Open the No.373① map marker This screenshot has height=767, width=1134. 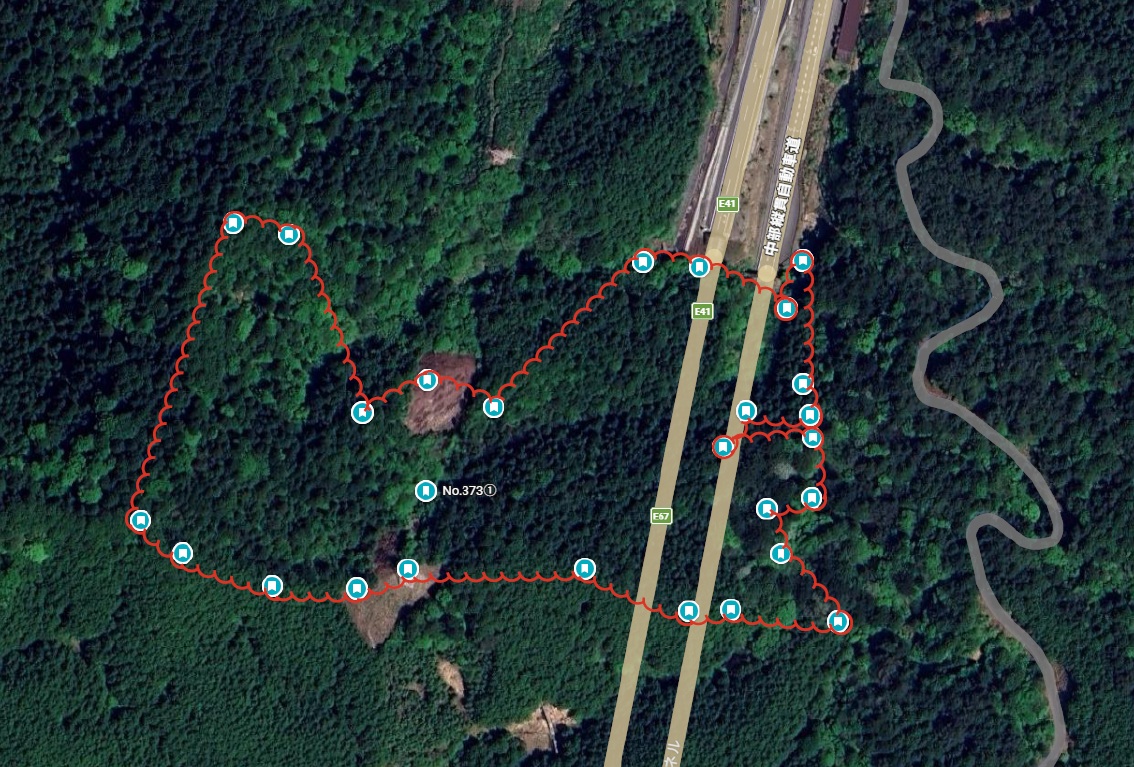(x=426, y=491)
